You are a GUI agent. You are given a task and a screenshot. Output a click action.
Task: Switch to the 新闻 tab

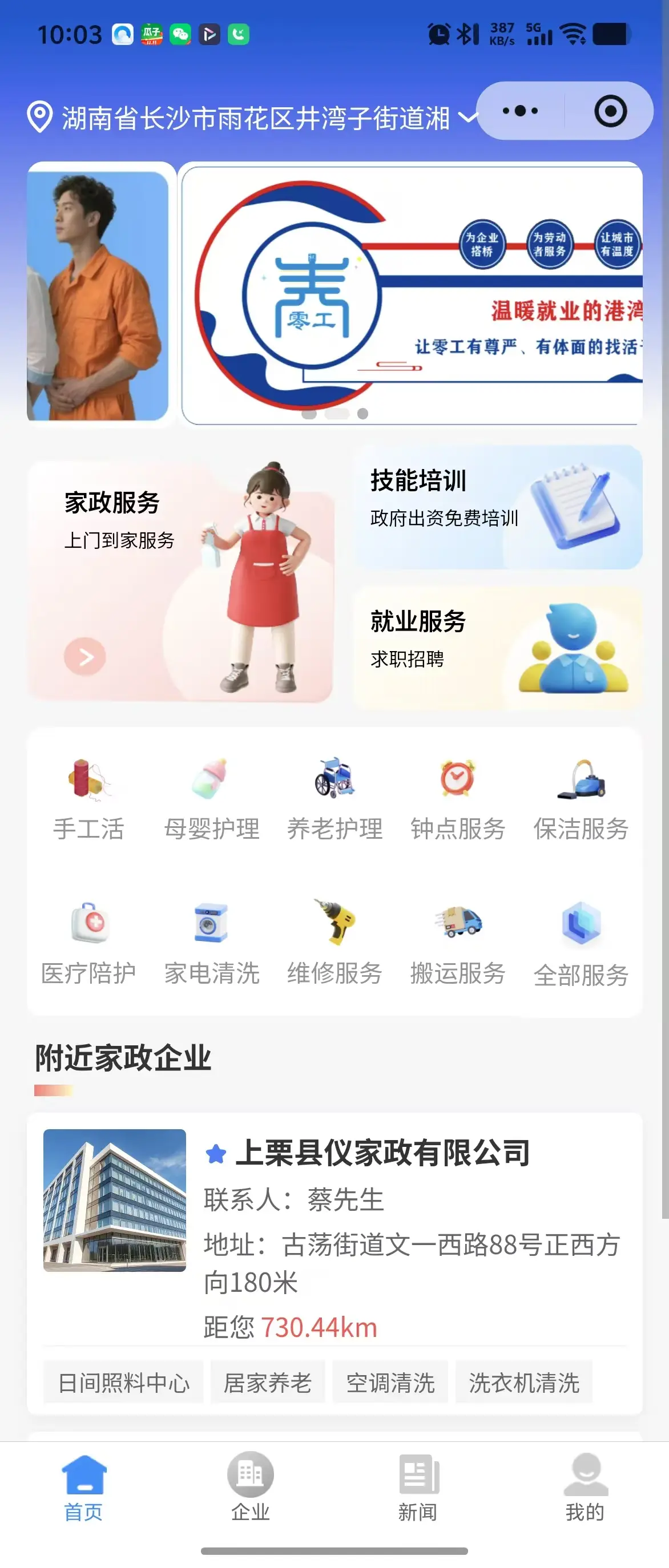(418, 1486)
